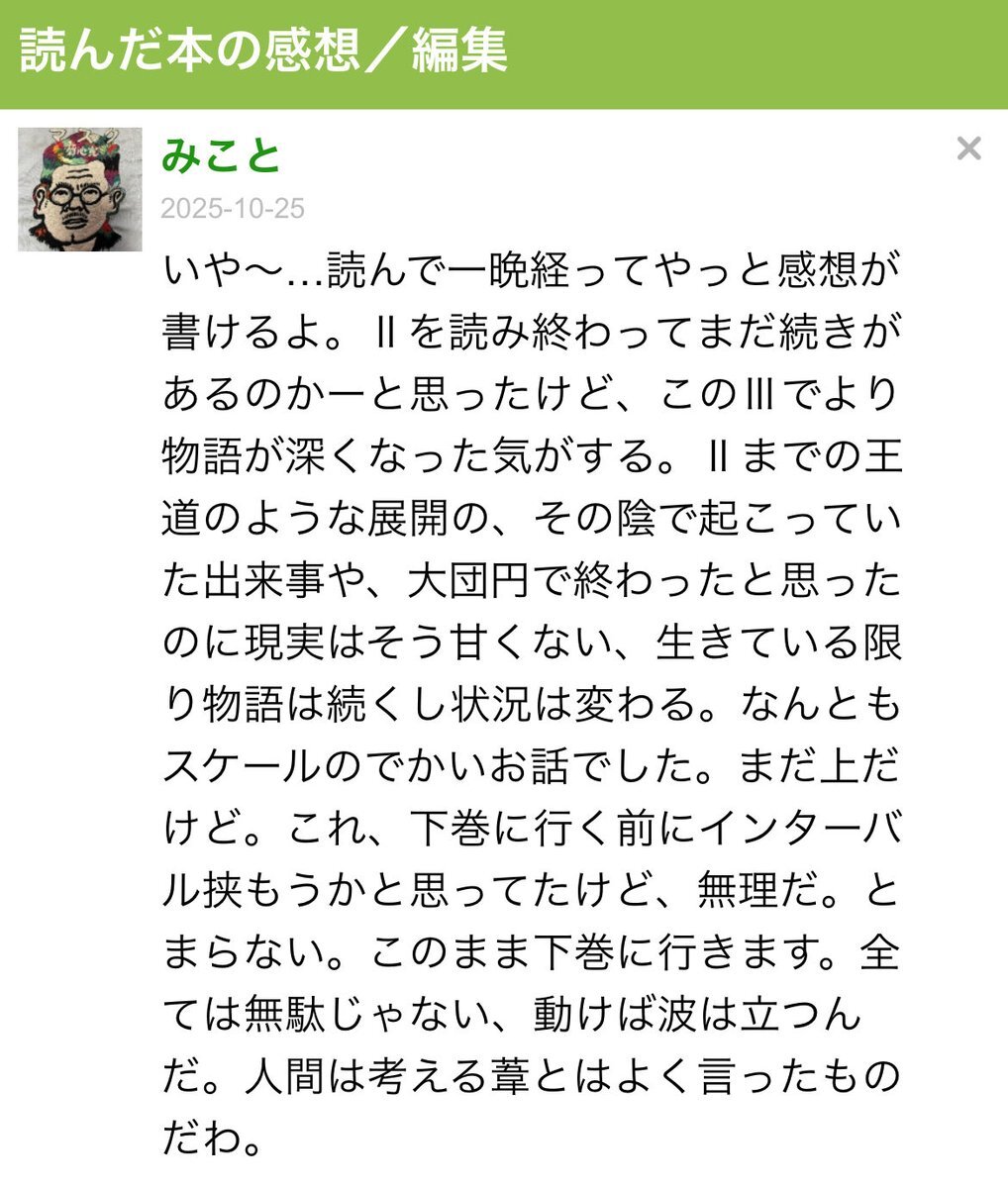
Task: Open the username みこと
Action: (x=222, y=155)
